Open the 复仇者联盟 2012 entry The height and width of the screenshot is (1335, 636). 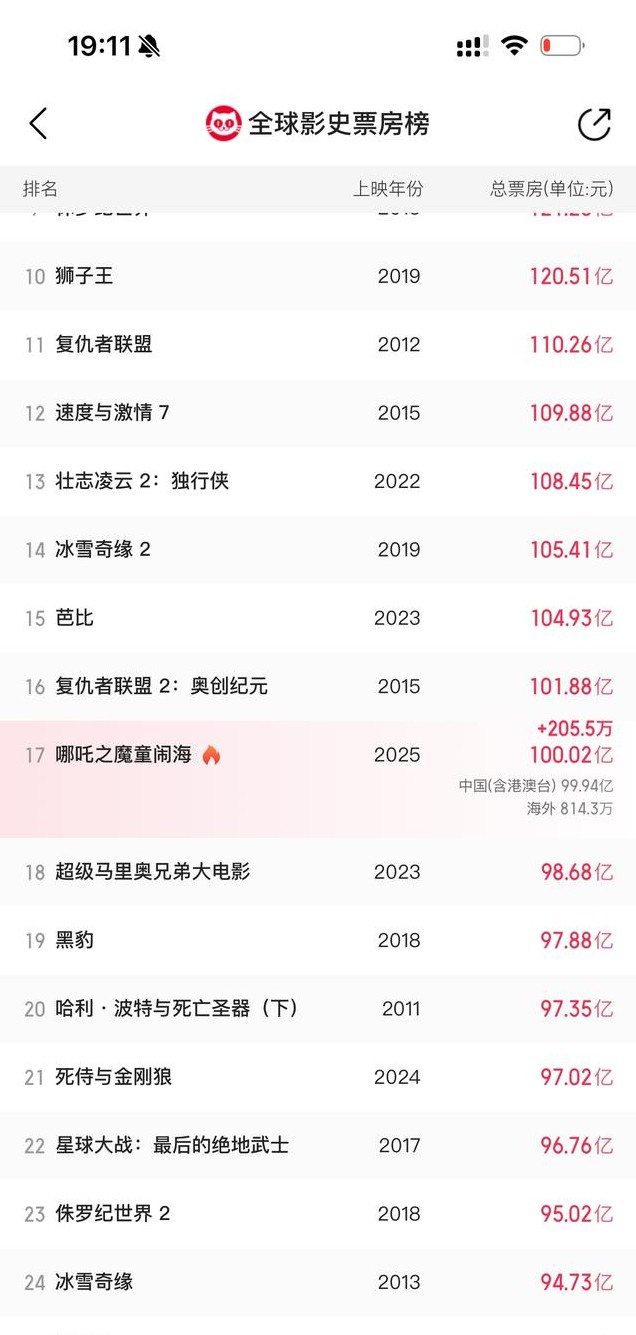(104, 344)
